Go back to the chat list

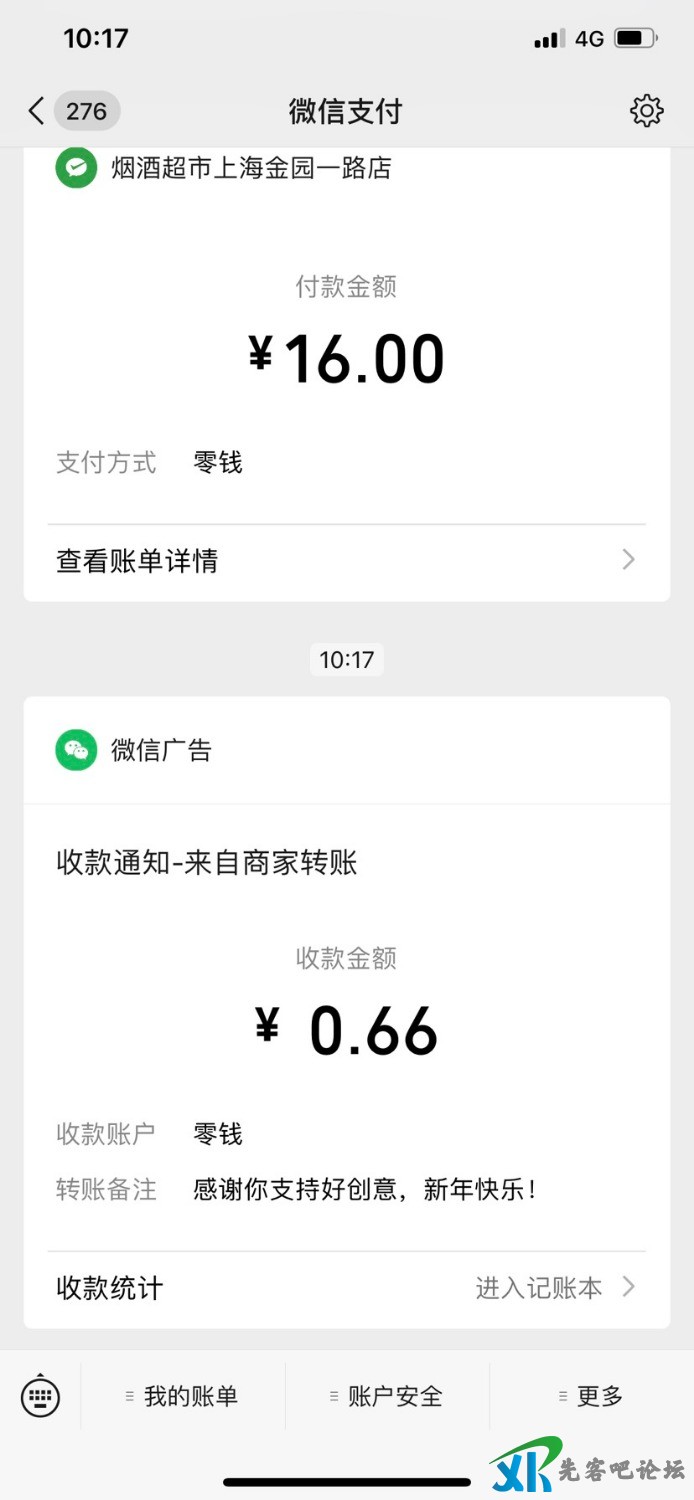pyautogui.click(x=37, y=111)
